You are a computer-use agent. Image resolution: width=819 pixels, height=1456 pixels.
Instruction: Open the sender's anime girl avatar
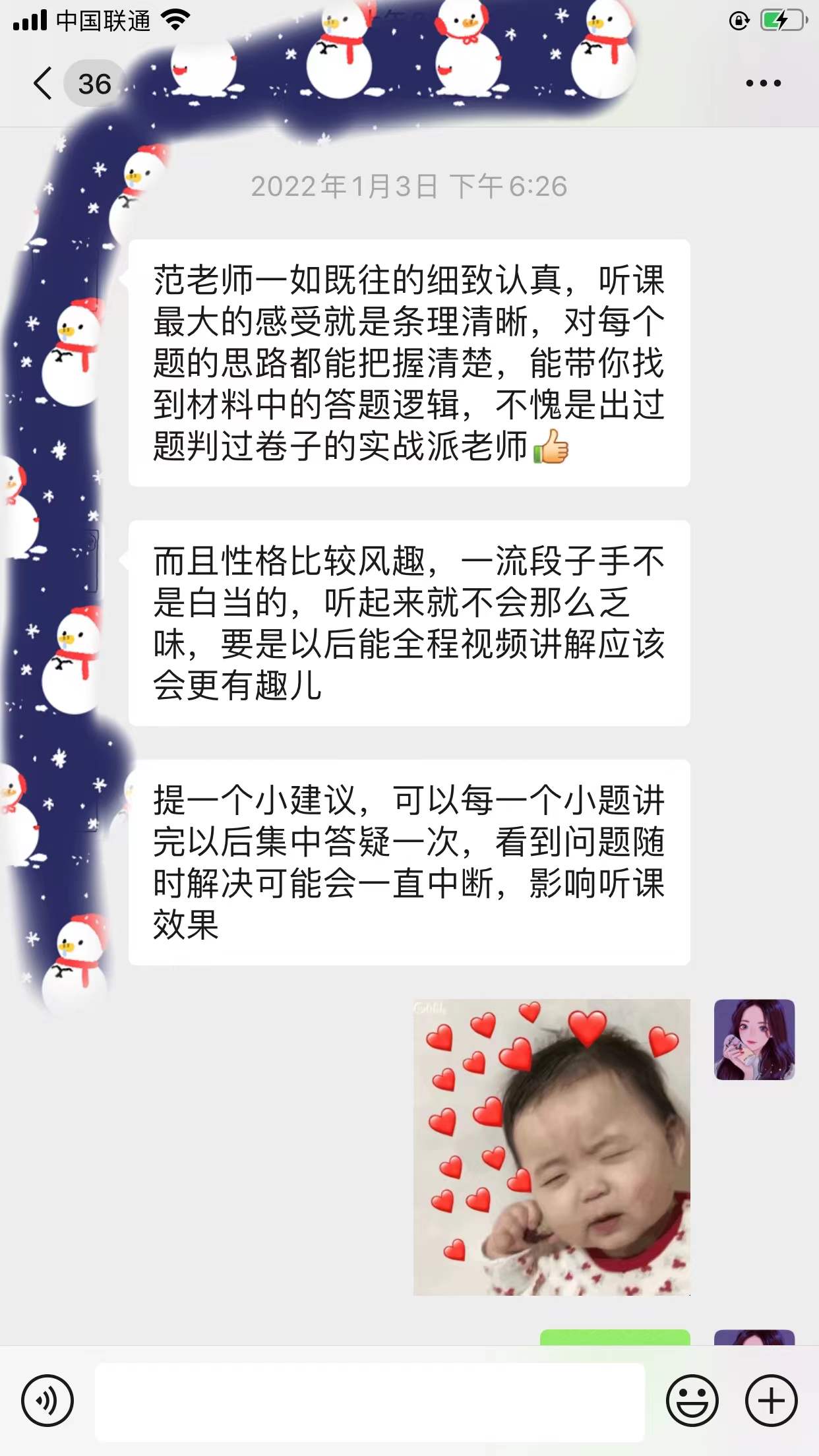(x=754, y=1039)
